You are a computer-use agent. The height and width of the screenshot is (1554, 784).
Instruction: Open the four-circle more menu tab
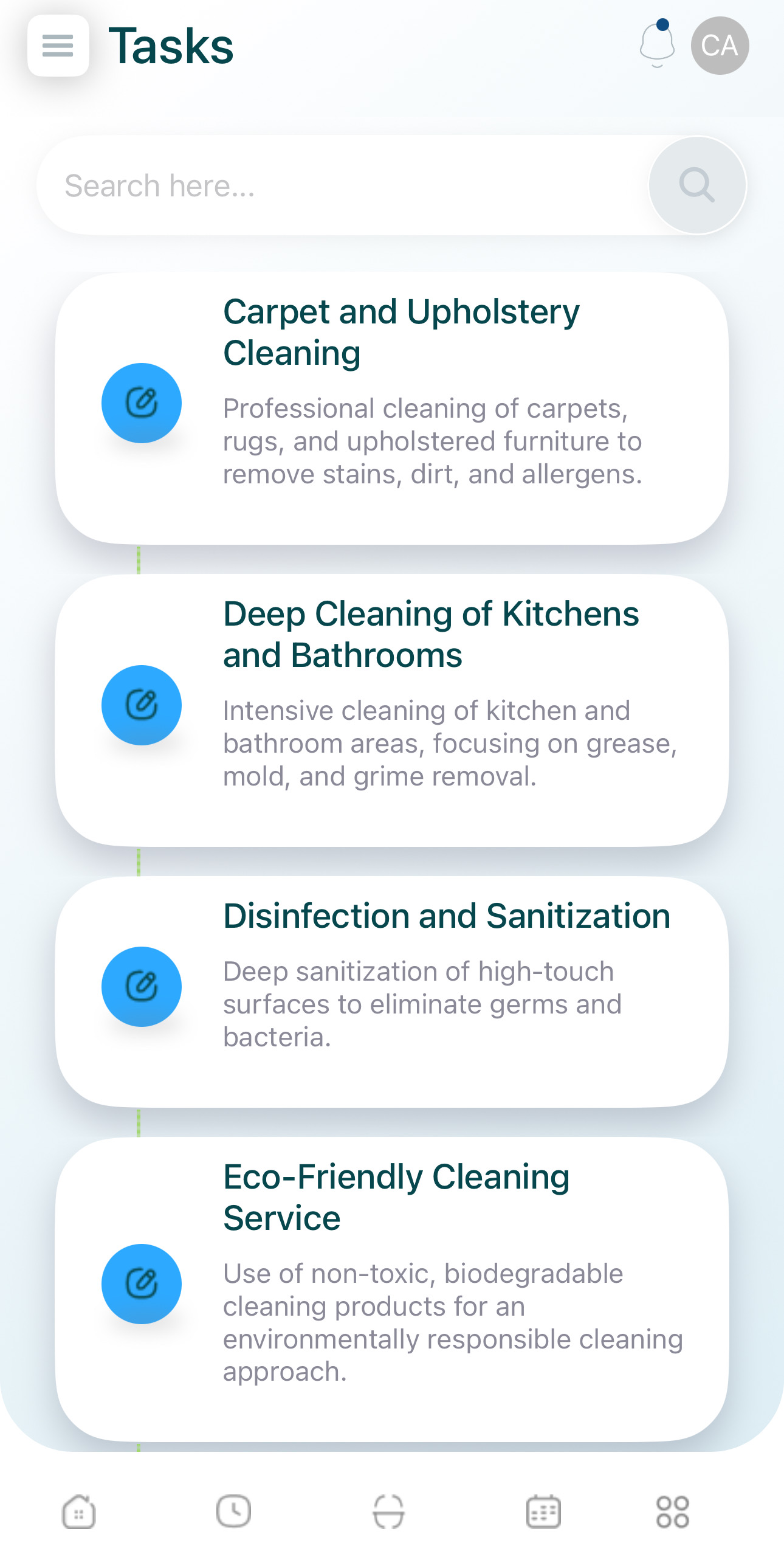[672, 1511]
